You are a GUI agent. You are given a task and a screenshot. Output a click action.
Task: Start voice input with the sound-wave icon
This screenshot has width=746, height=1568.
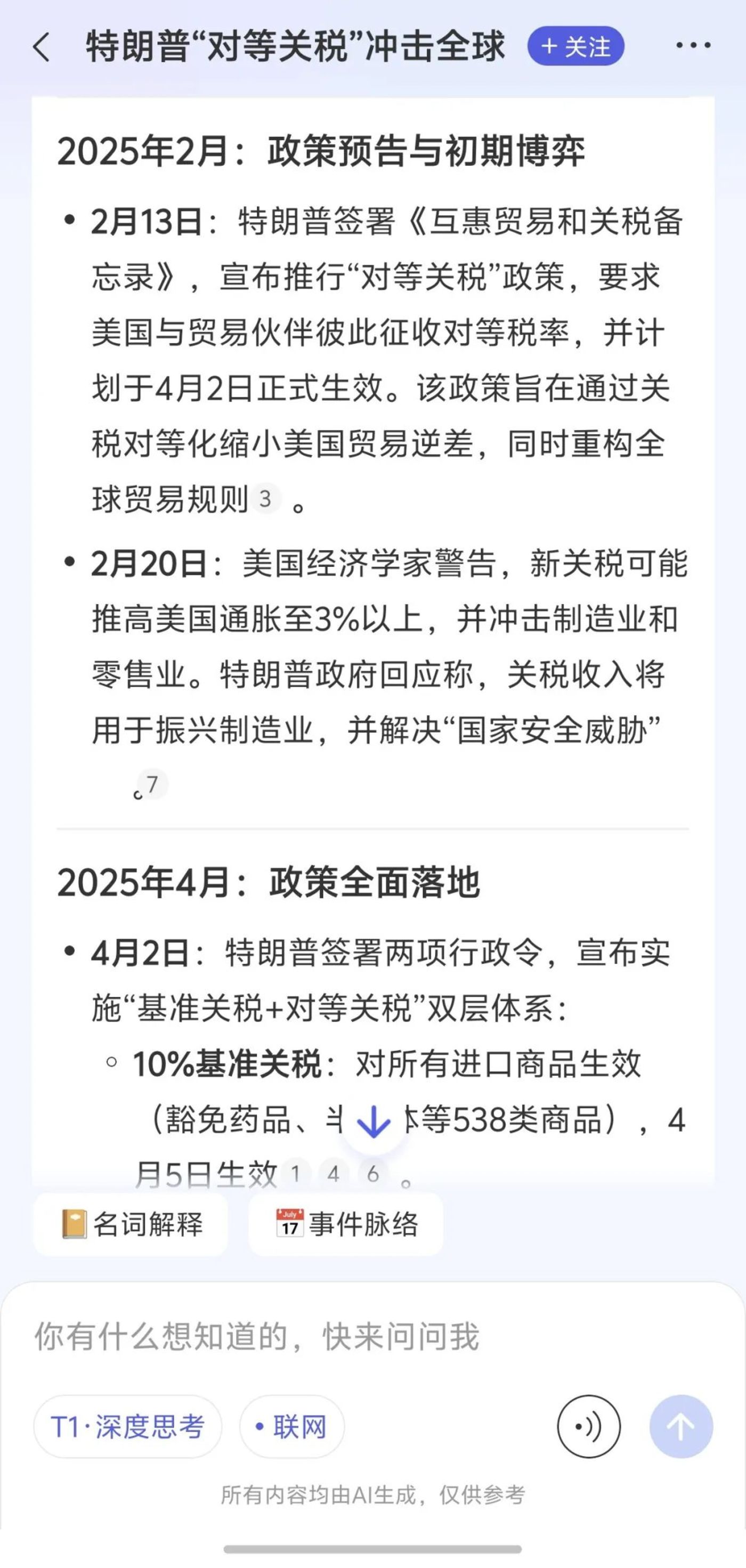[588, 1427]
